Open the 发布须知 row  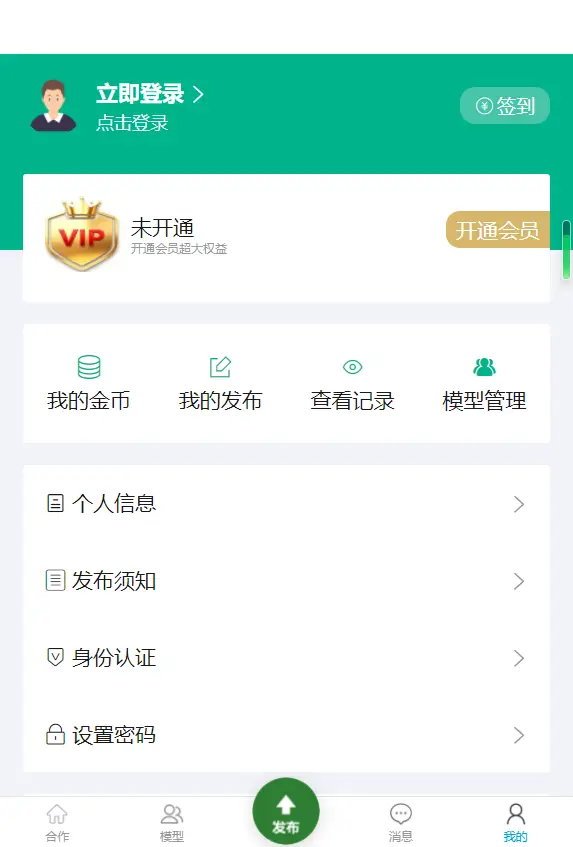pos(286,581)
